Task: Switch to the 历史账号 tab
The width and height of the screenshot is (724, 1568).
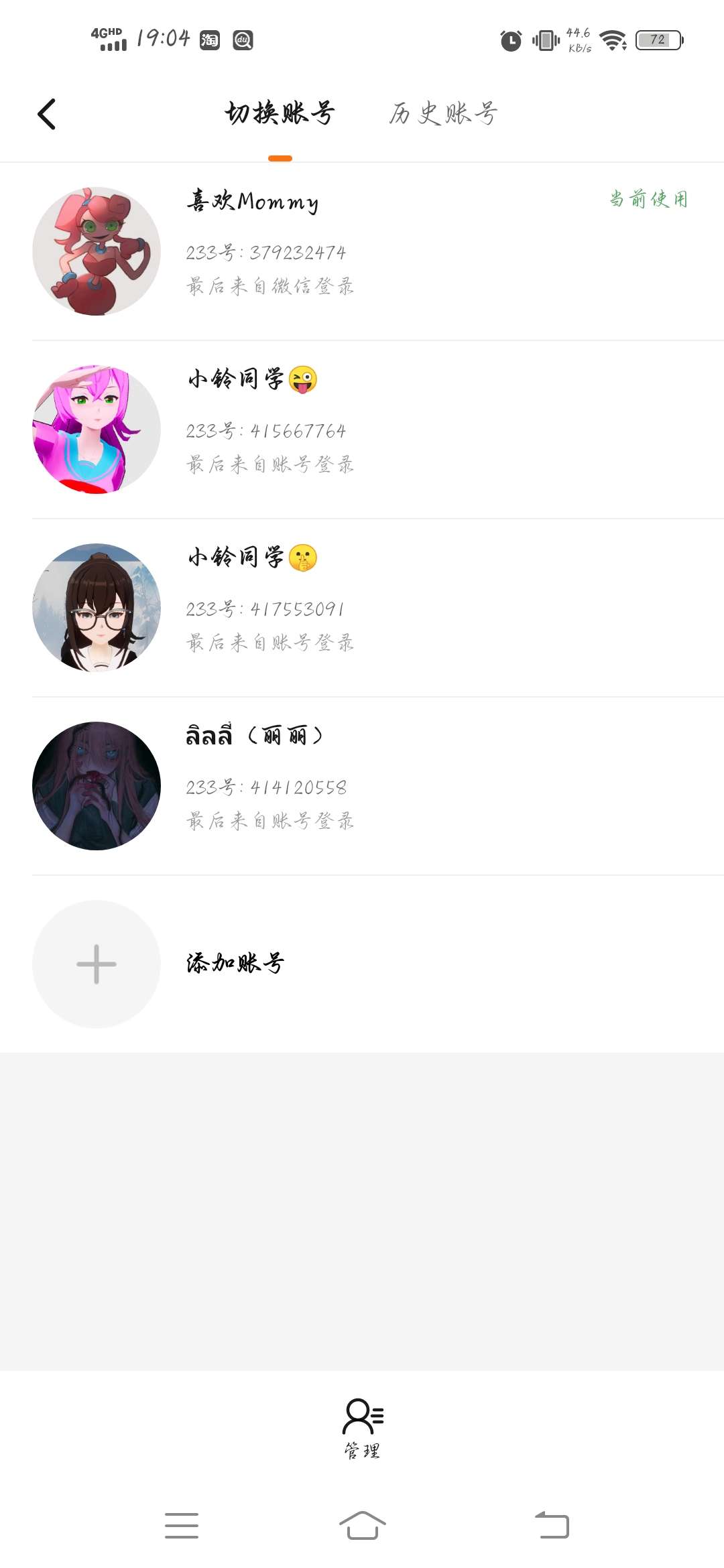Action: (x=443, y=114)
